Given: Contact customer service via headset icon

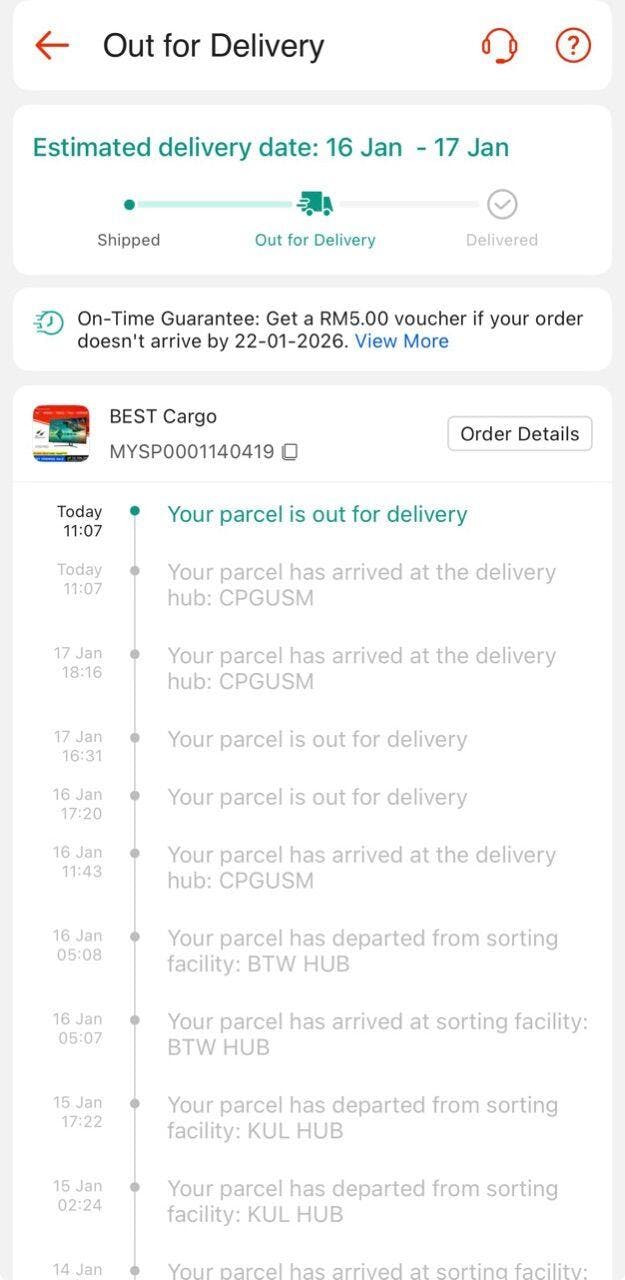Looking at the screenshot, I should [x=499, y=45].
